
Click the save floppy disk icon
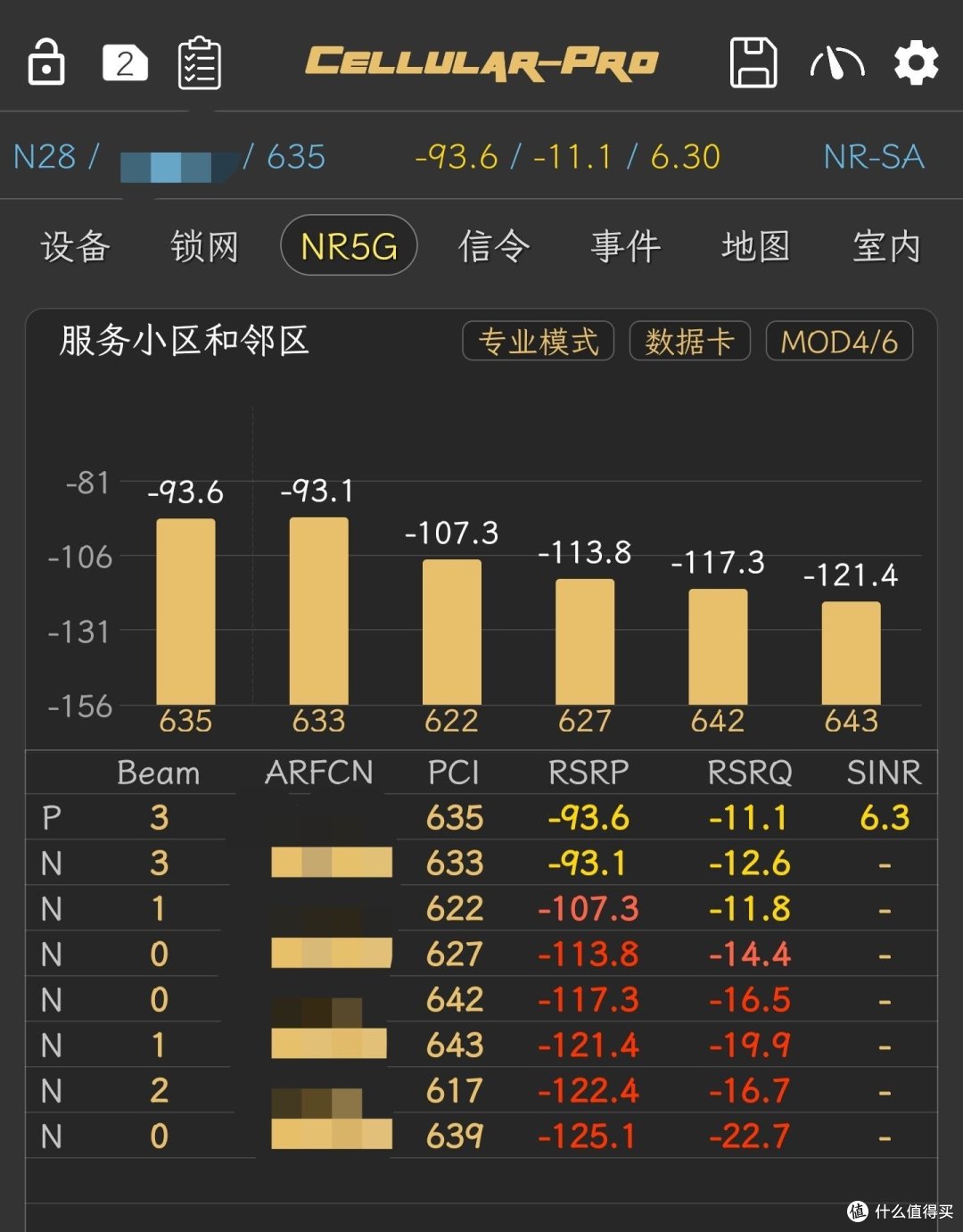click(752, 62)
